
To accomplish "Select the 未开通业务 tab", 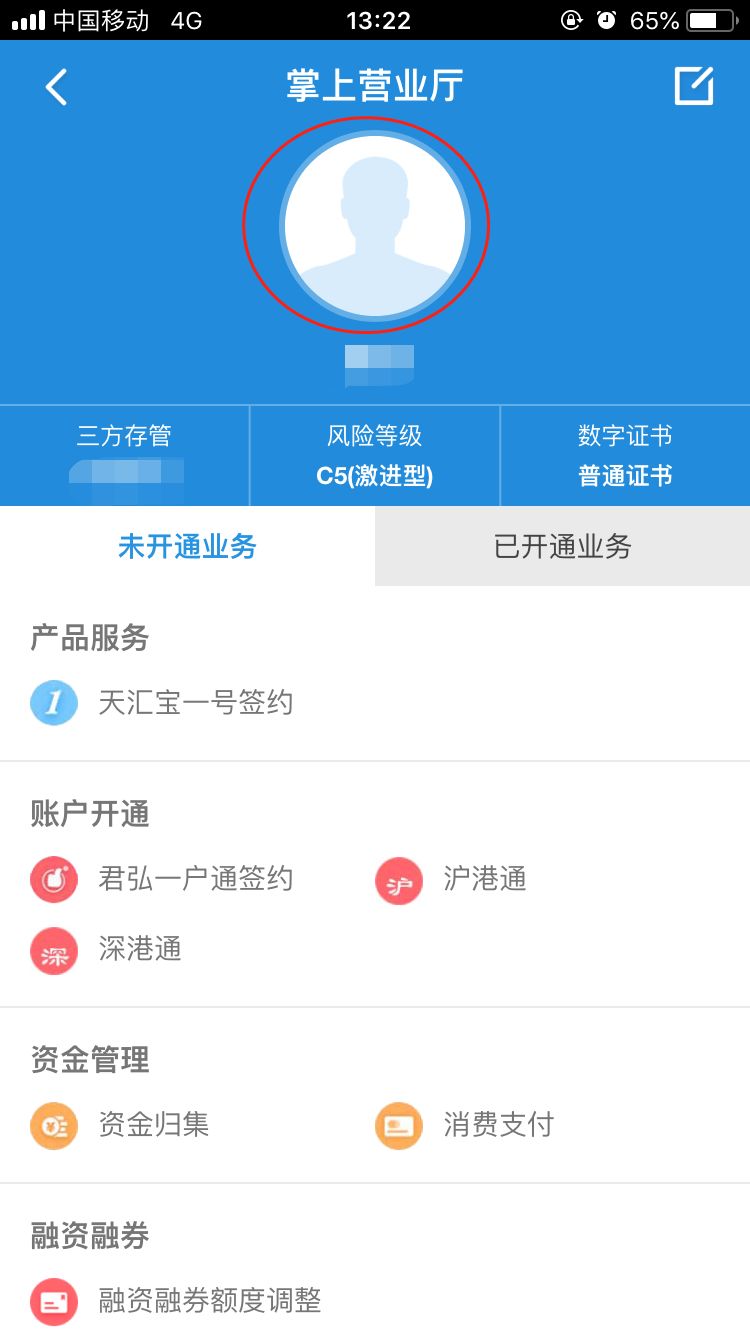I will coord(187,546).
